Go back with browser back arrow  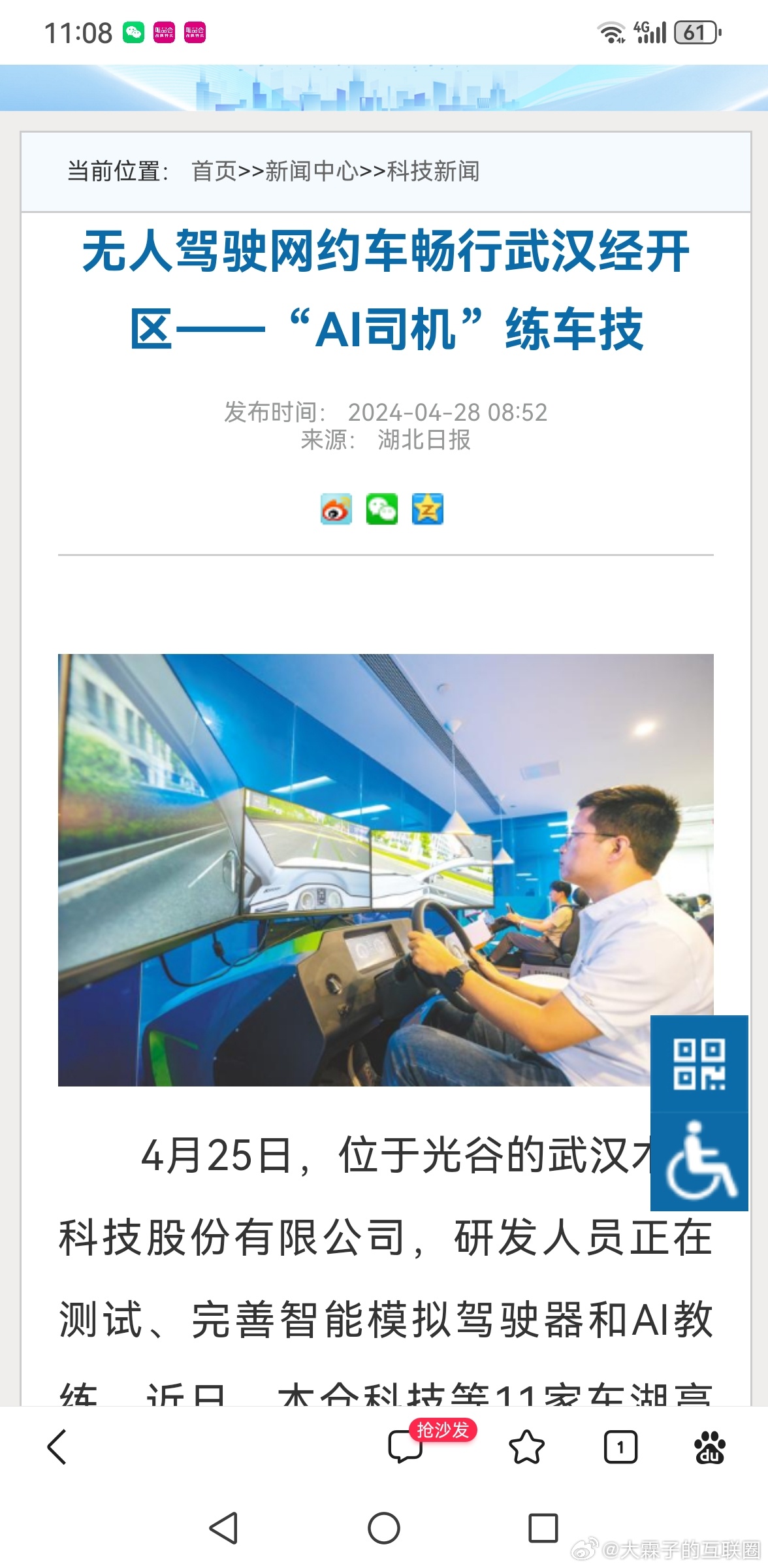coord(57,1447)
